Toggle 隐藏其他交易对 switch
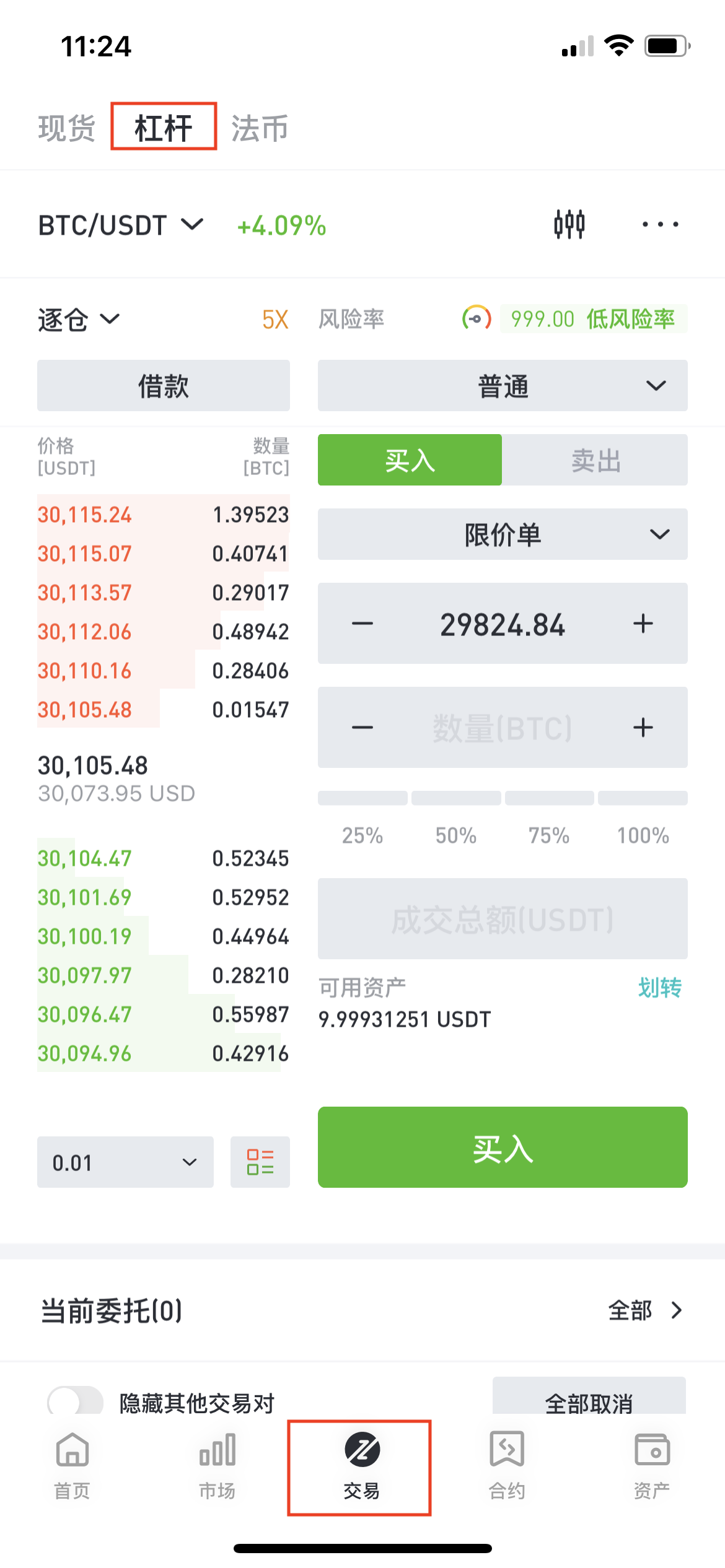This screenshot has width=725, height=1568. [x=76, y=1401]
